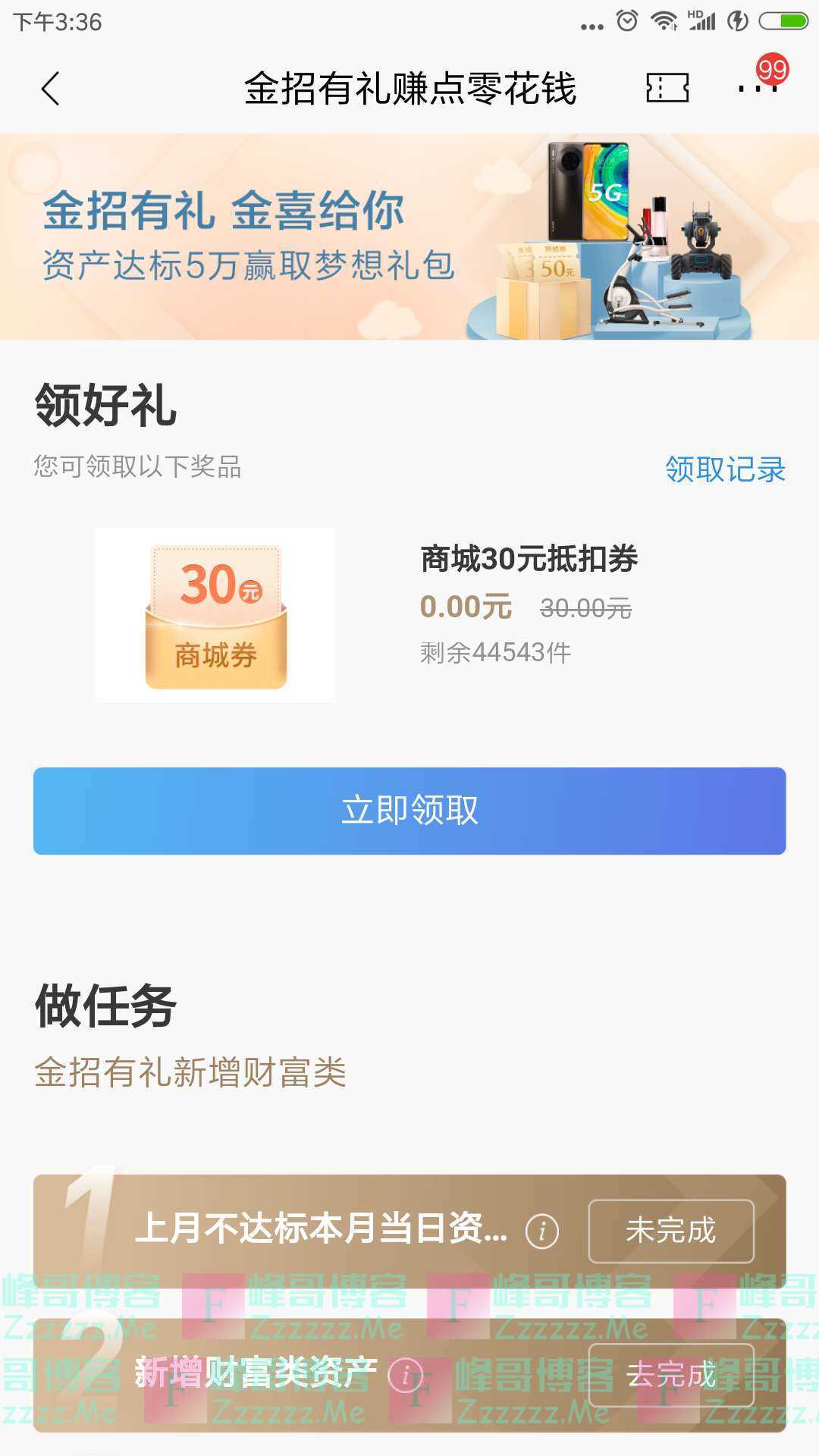819x1456 pixels.
Task: Tap the battery indicator in status bar
Action: [781, 20]
